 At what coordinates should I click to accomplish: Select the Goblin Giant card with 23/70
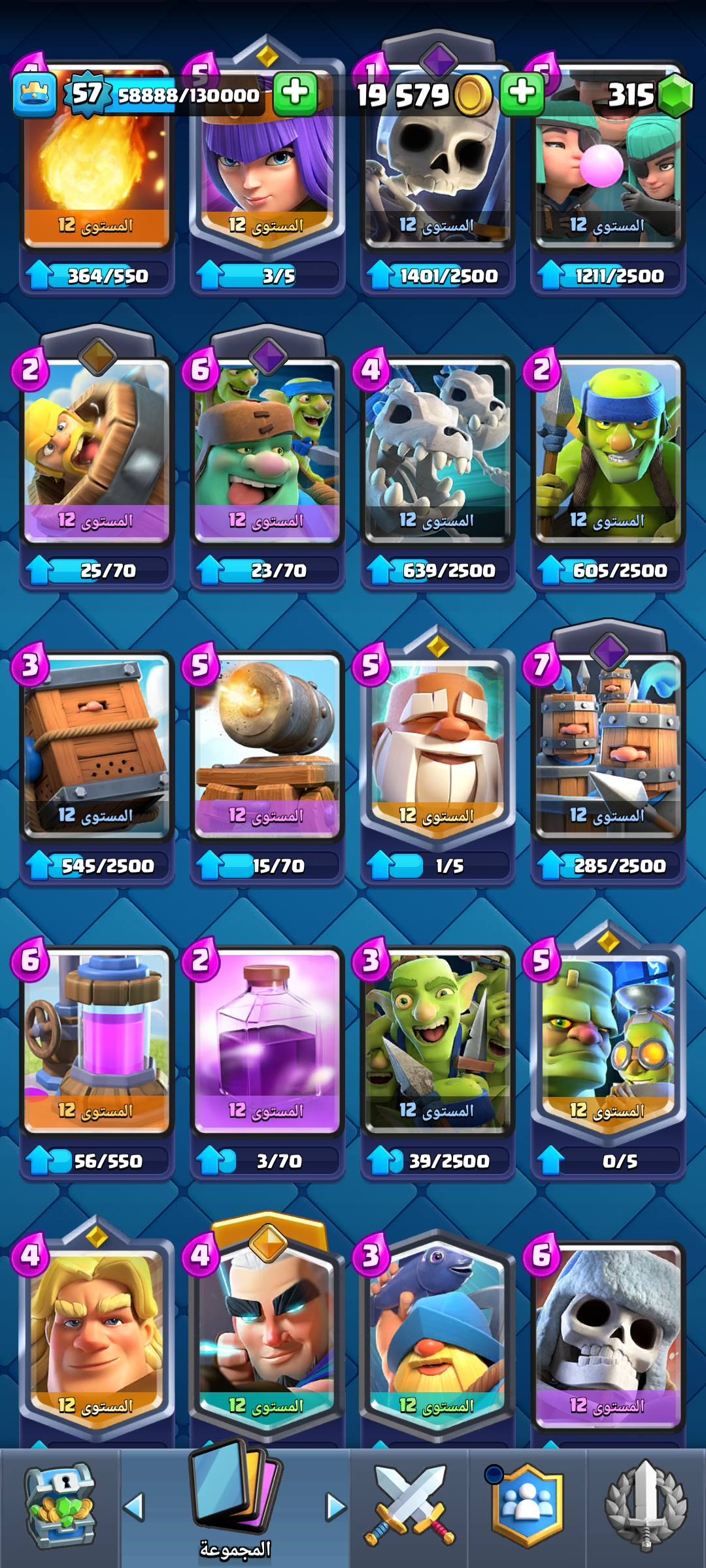click(267, 451)
